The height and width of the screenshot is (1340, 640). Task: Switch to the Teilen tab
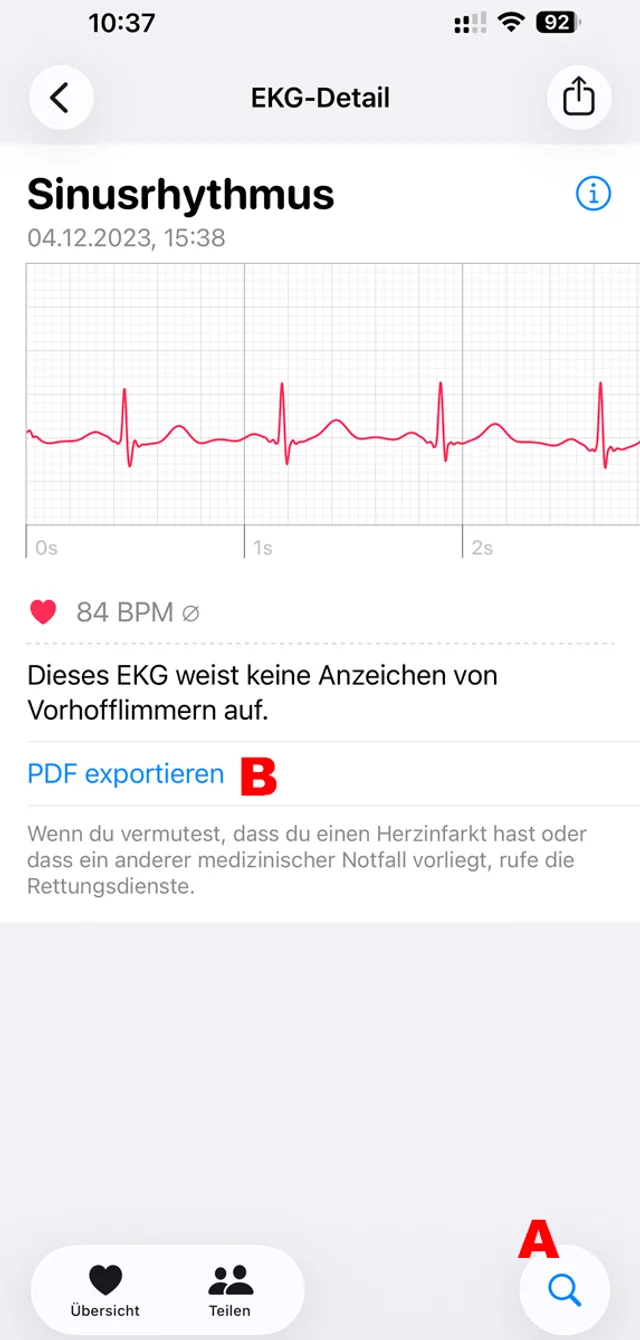click(x=231, y=1288)
